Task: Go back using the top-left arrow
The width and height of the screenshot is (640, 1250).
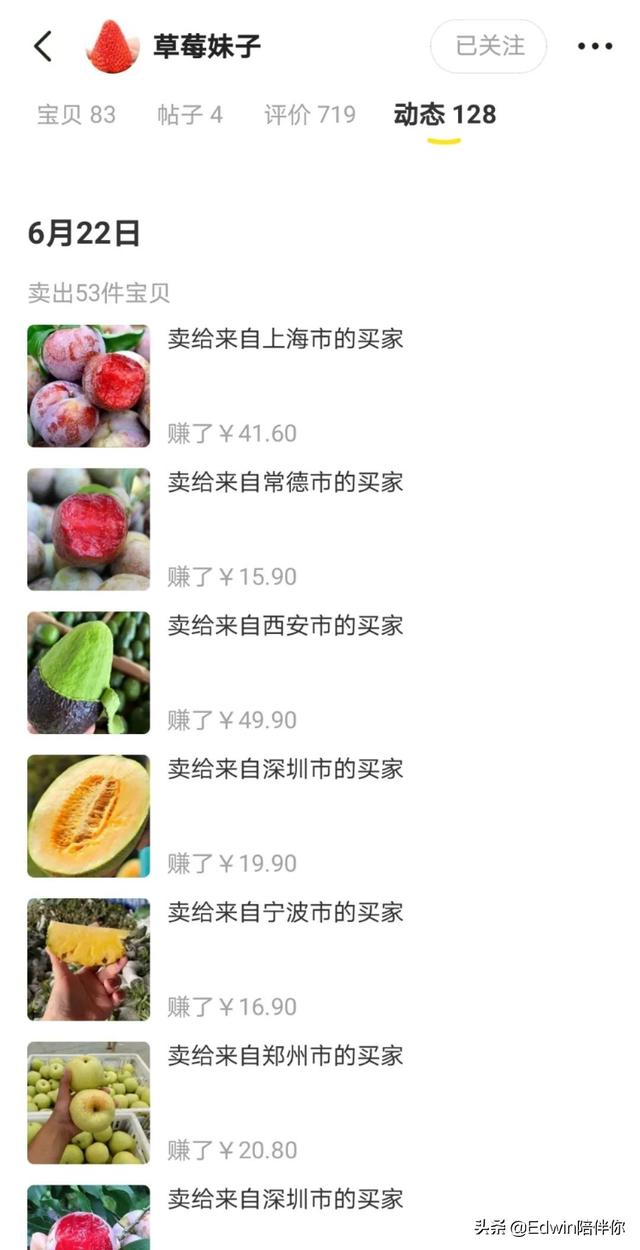Action: click(x=43, y=46)
